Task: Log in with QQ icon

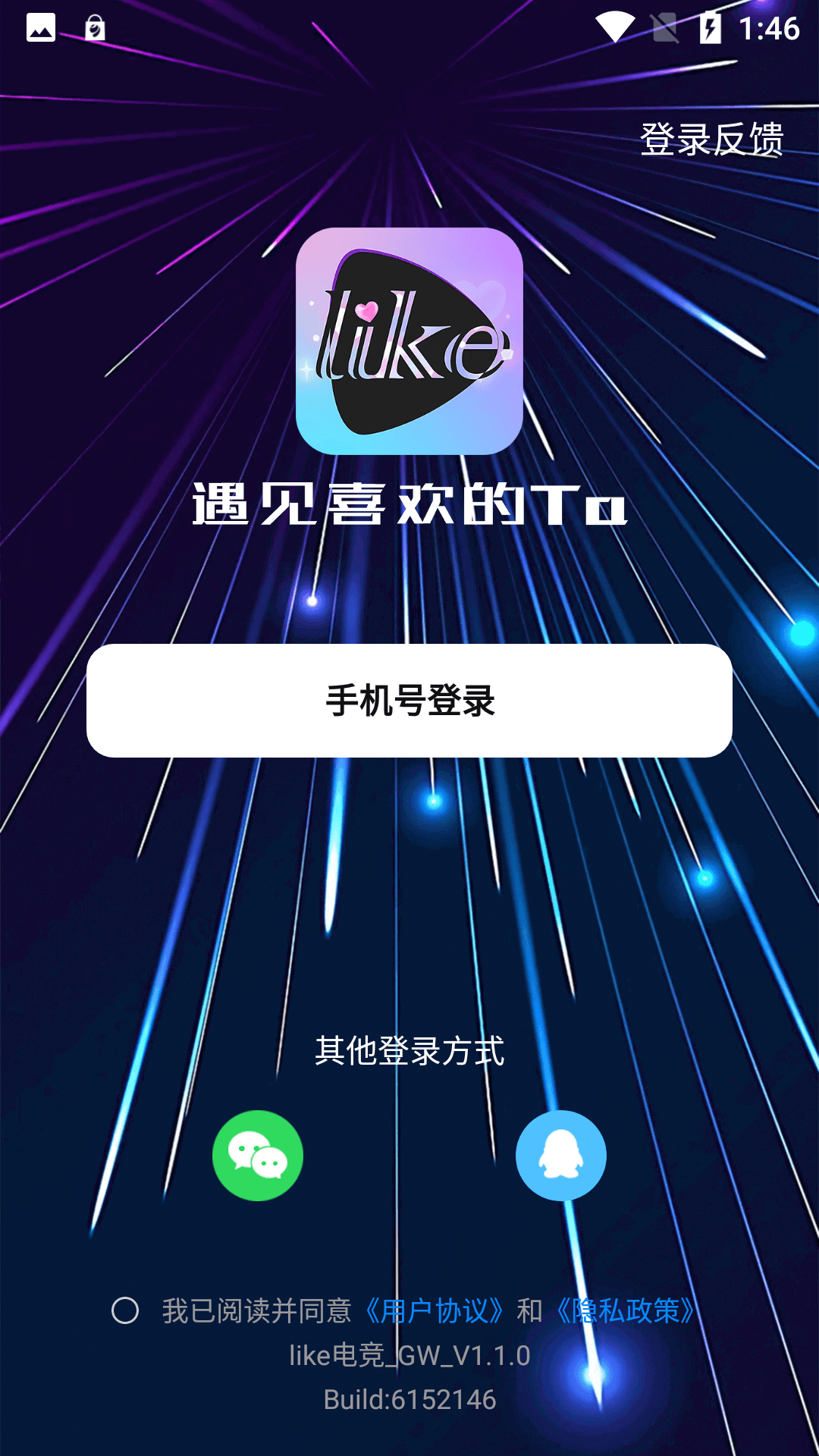Action: [x=561, y=1156]
